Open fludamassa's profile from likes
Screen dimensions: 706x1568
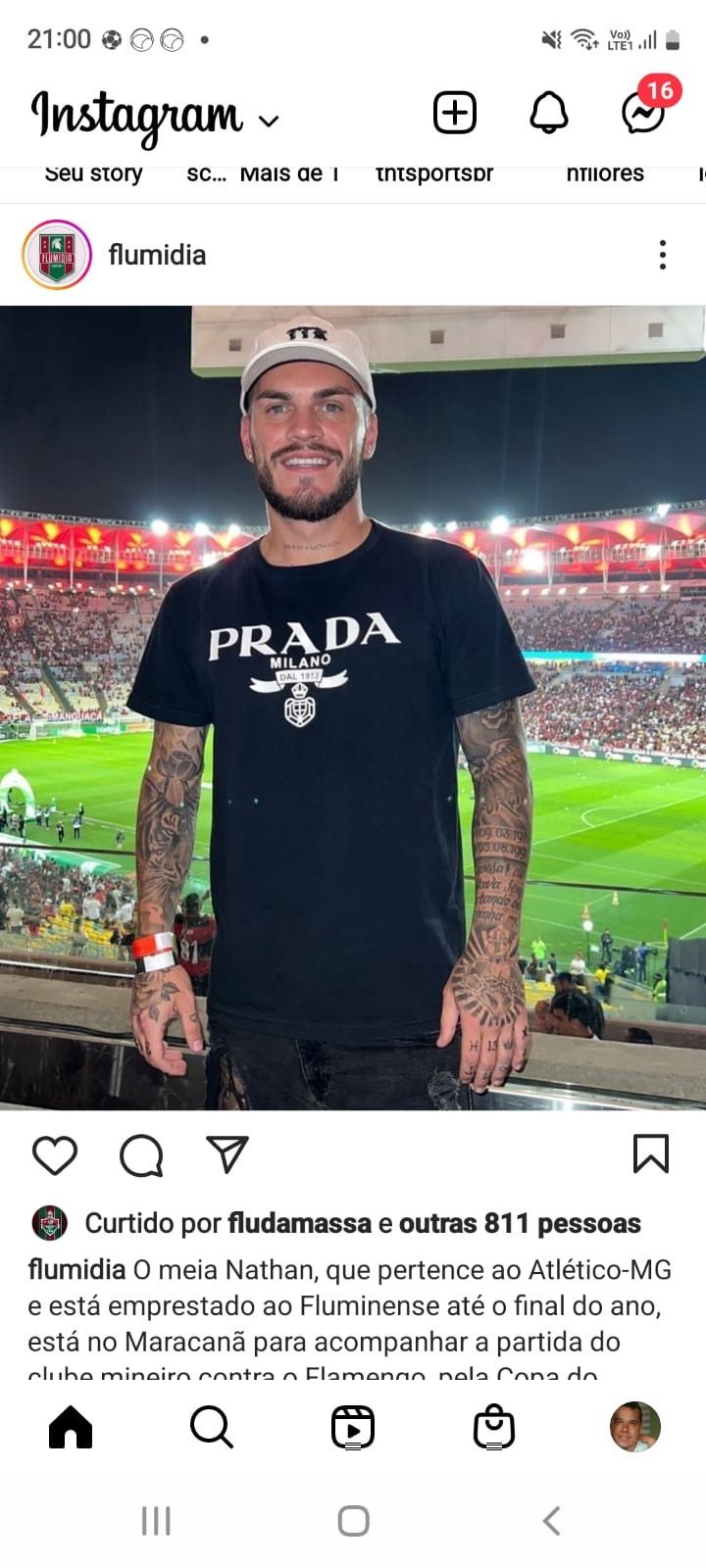click(299, 1223)
